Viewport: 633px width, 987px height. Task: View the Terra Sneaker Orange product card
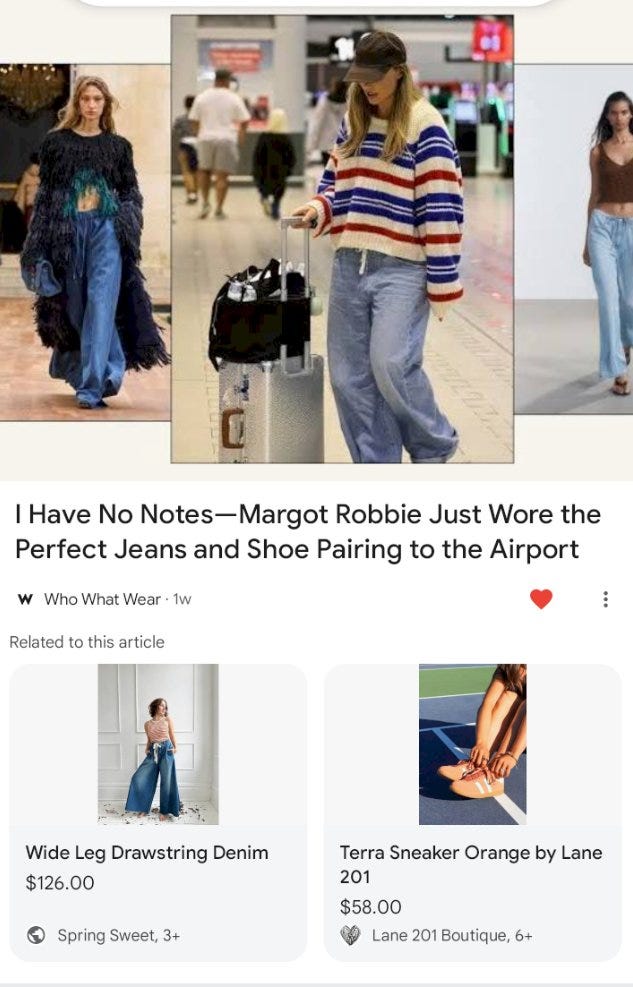pos(472,810)
